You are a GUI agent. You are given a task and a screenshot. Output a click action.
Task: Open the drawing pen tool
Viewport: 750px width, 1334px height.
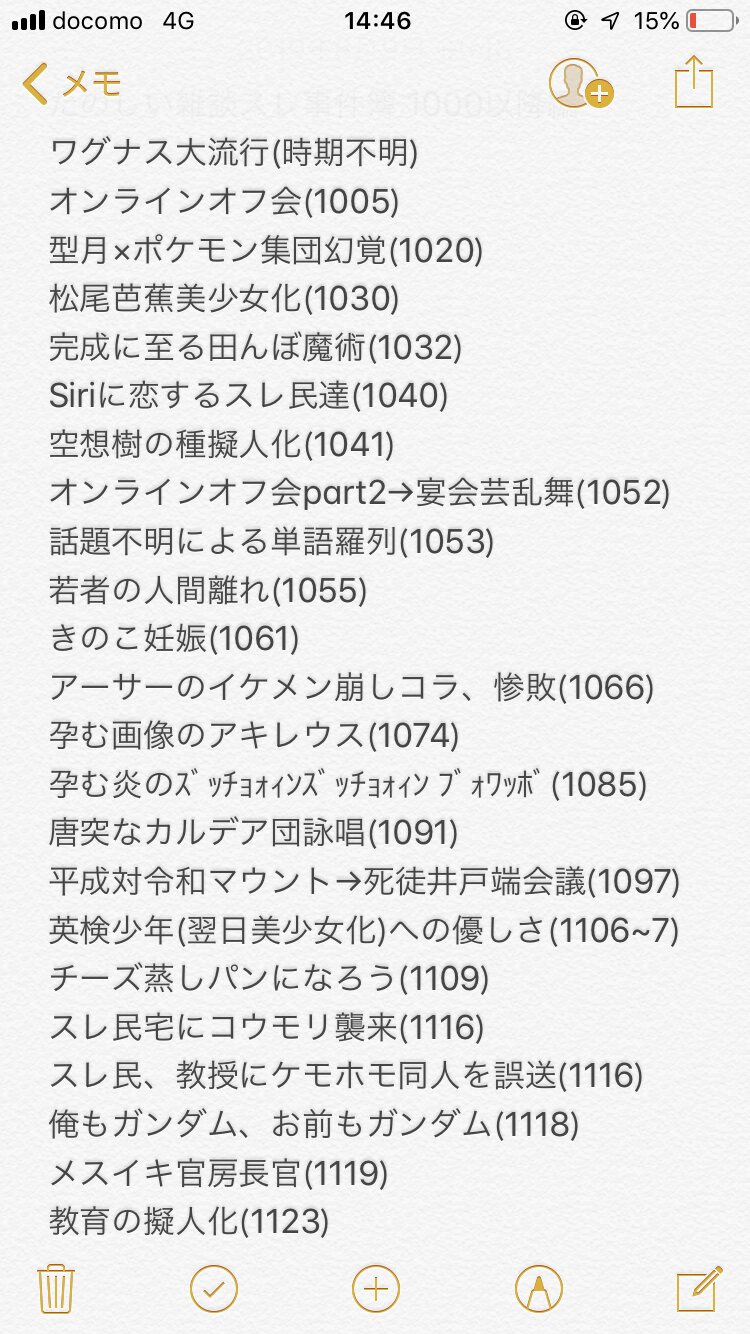538,1288
